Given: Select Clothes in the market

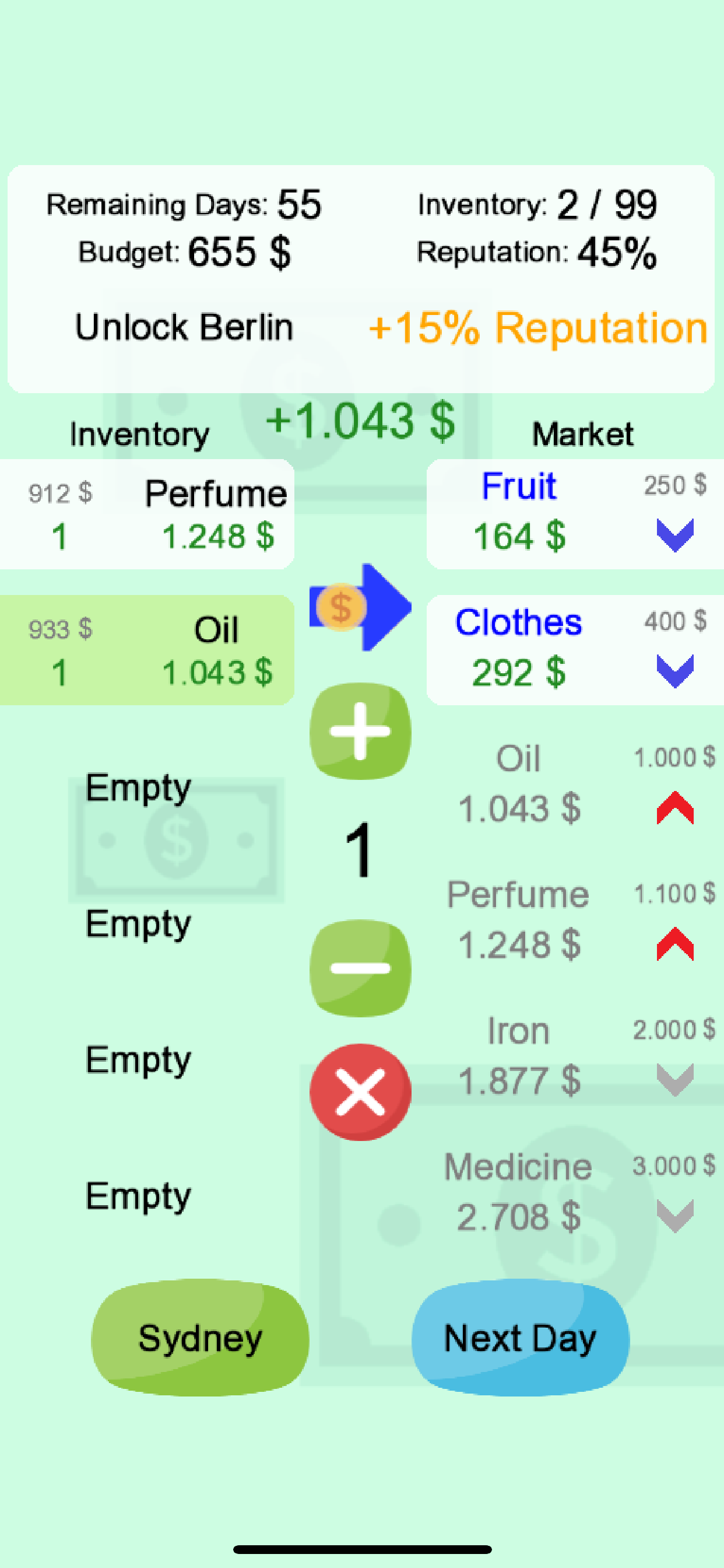Looking at the screenshot, I should [x=575, y=650].
